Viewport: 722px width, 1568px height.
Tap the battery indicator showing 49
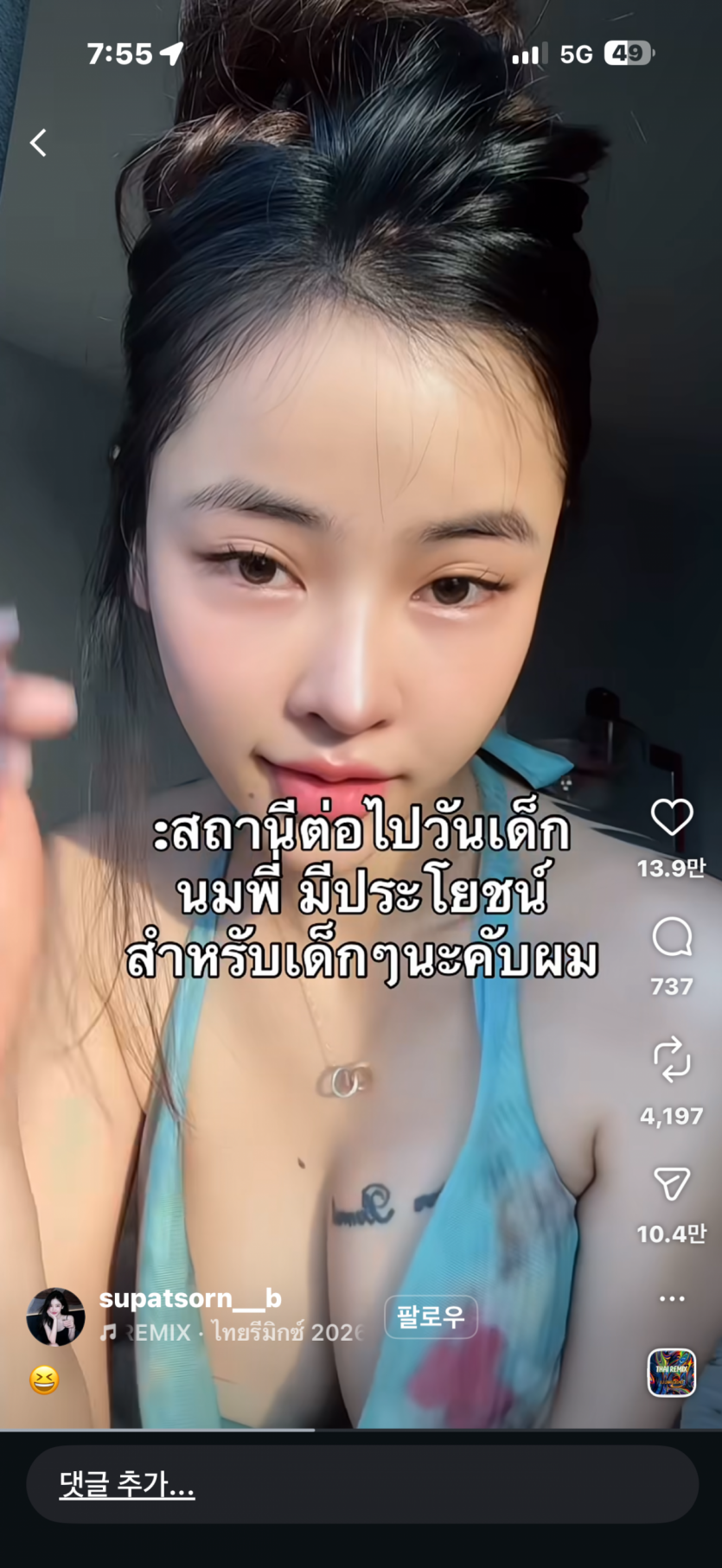point(629,54)
